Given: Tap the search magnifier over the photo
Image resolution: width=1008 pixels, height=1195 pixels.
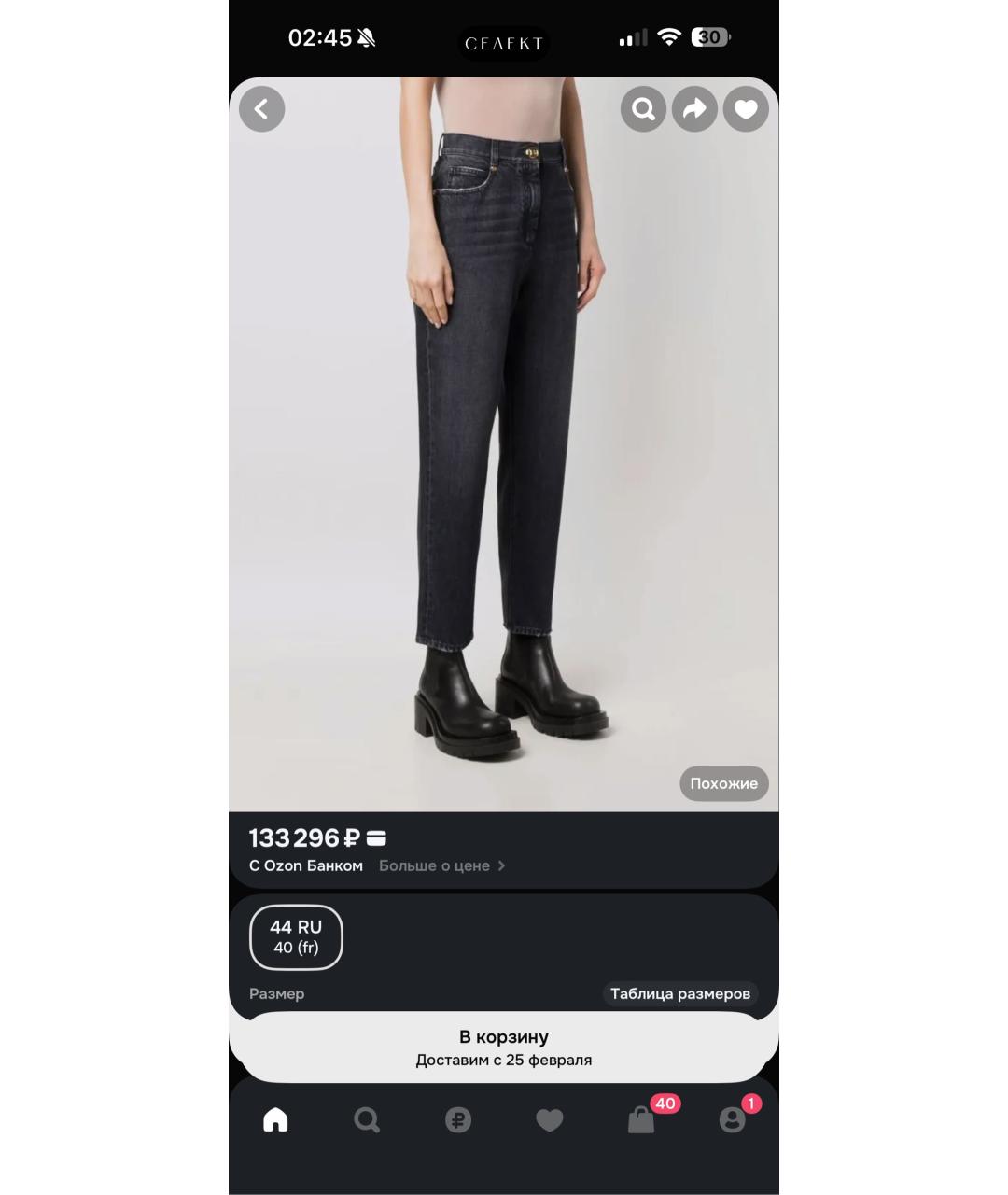Looking at the screenshot, I should (643, 109).
